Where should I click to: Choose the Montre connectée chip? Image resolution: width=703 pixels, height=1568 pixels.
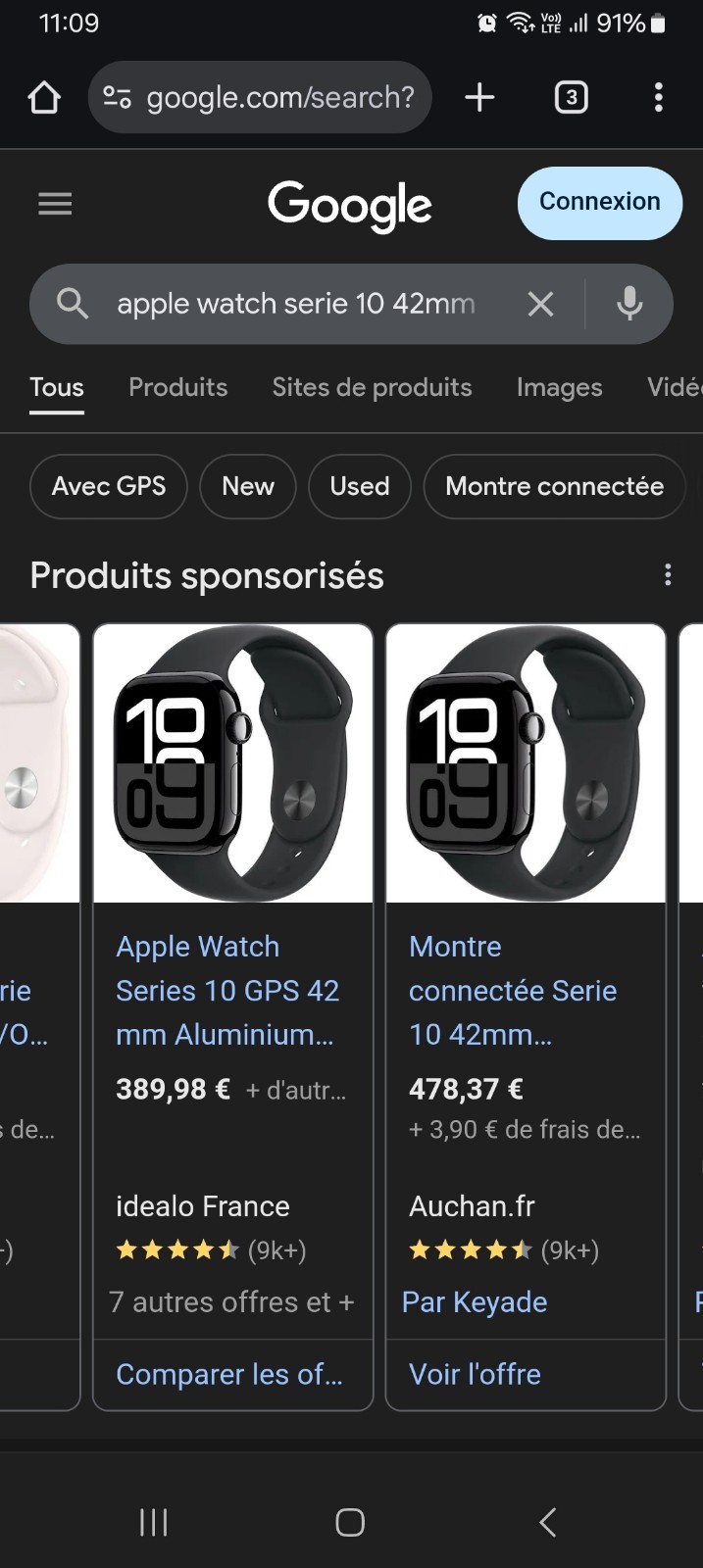[554, 486]
